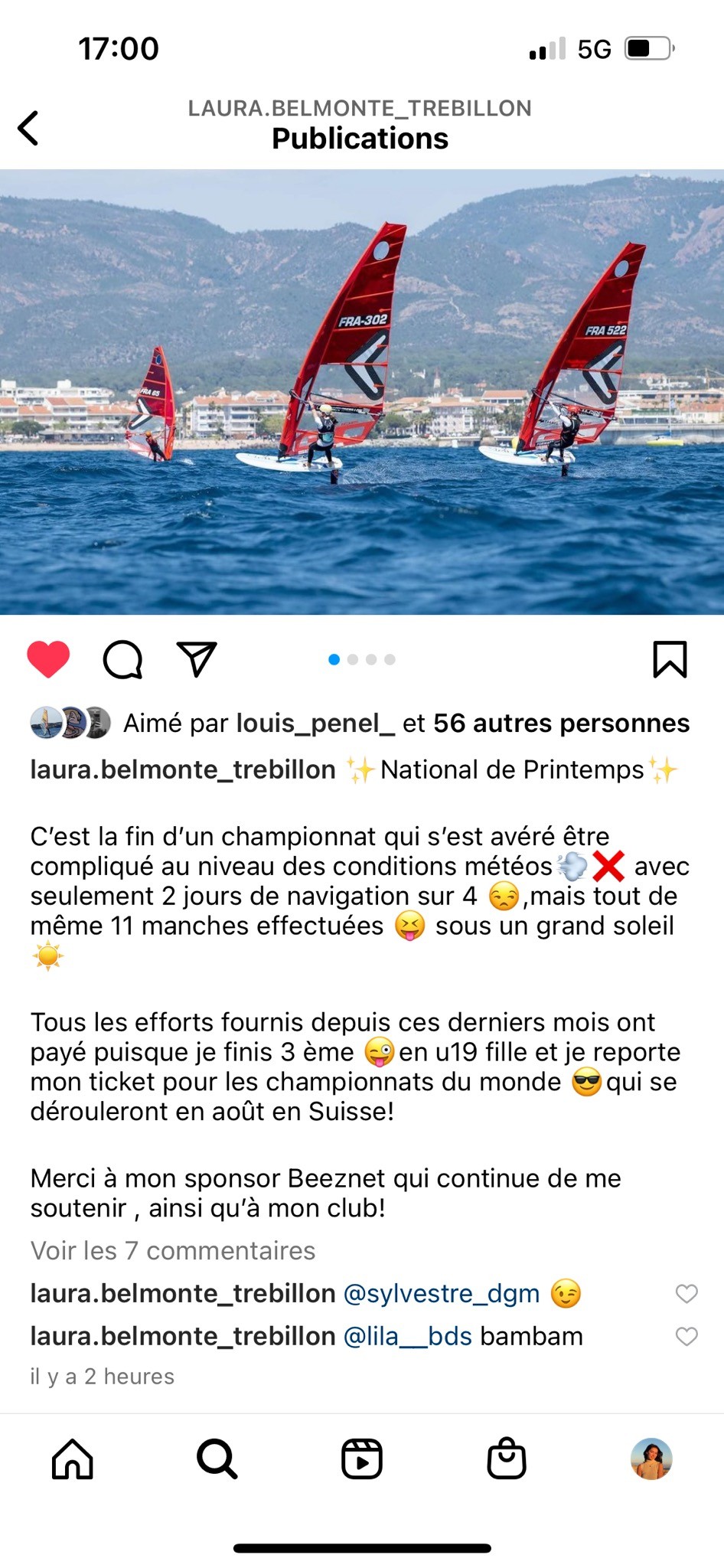The width and height of the screenshot is (724, 1568).
Task: Open louis_penel_ profile from the likes line
Action: click(x=315, y=723)
